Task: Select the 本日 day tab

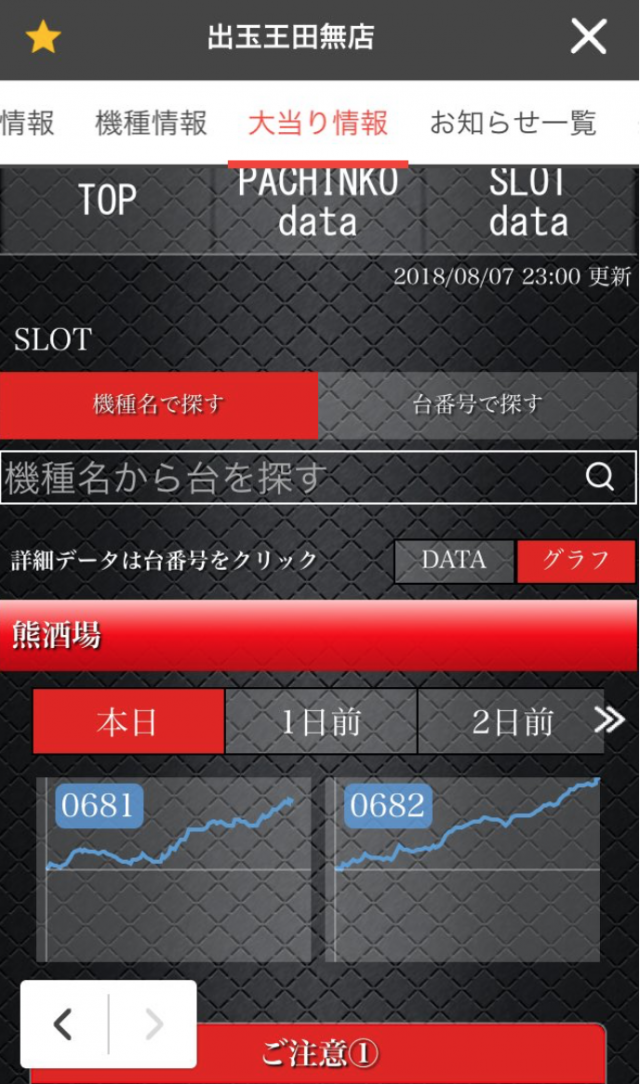Action: (x=128, y=721)
